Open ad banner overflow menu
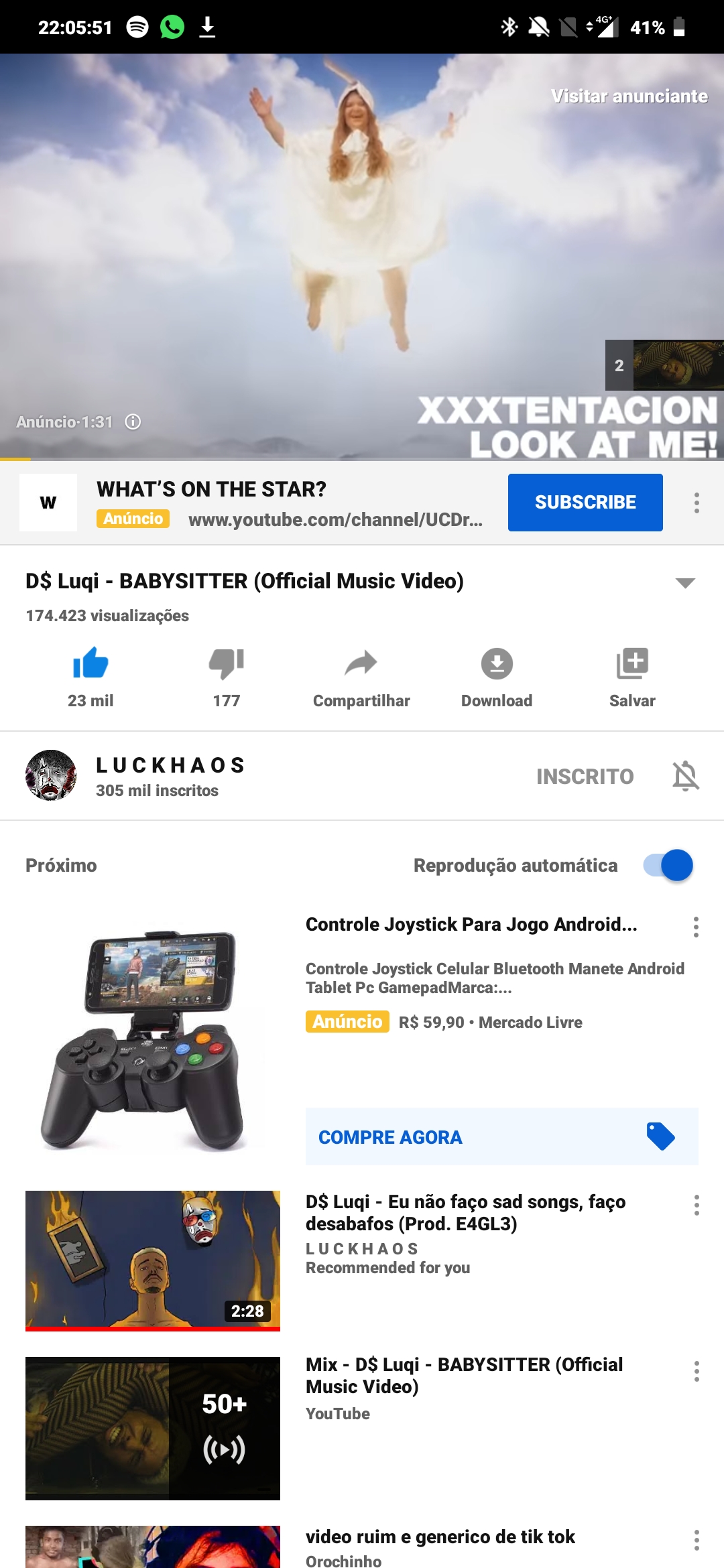Screen dimensions: 724x1568 [x=697, y=503]
